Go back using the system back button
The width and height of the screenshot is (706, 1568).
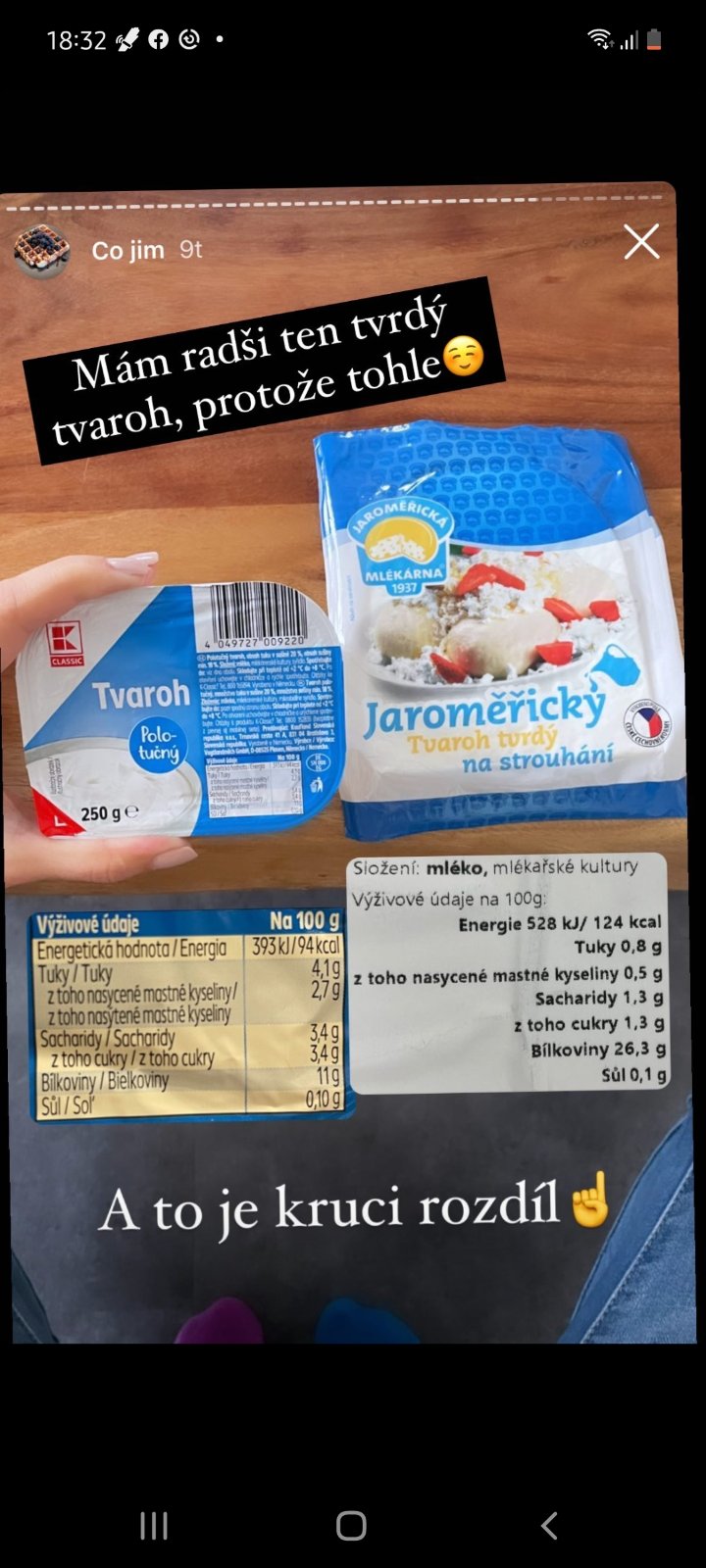(x=549, y=1525)
